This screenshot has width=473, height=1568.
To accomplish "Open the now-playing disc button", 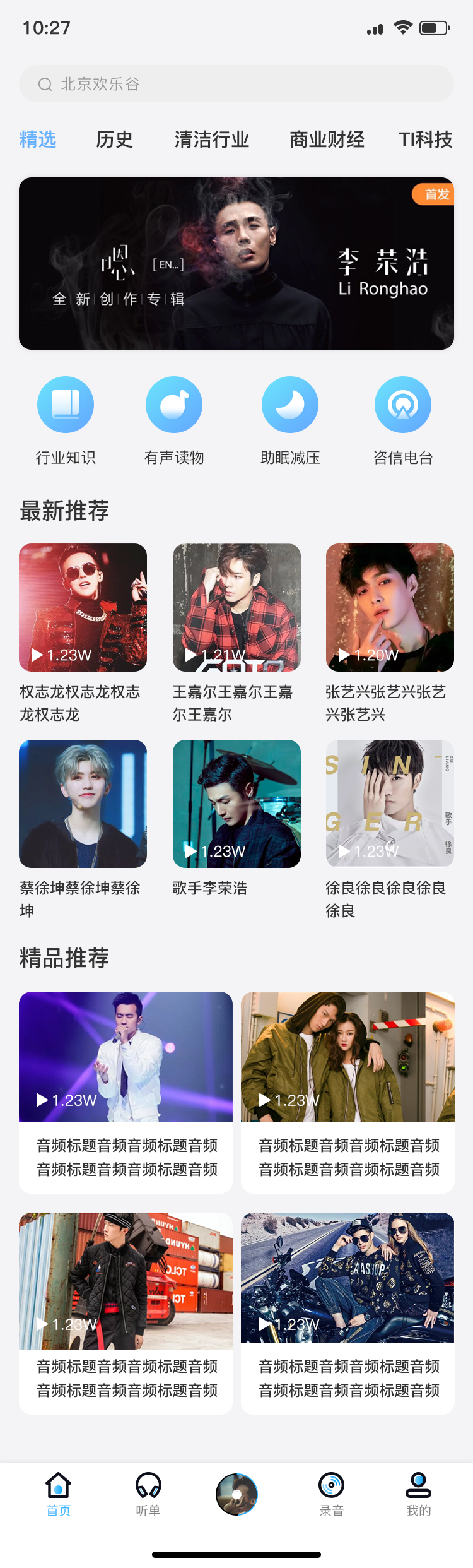I will point(237,1494).
